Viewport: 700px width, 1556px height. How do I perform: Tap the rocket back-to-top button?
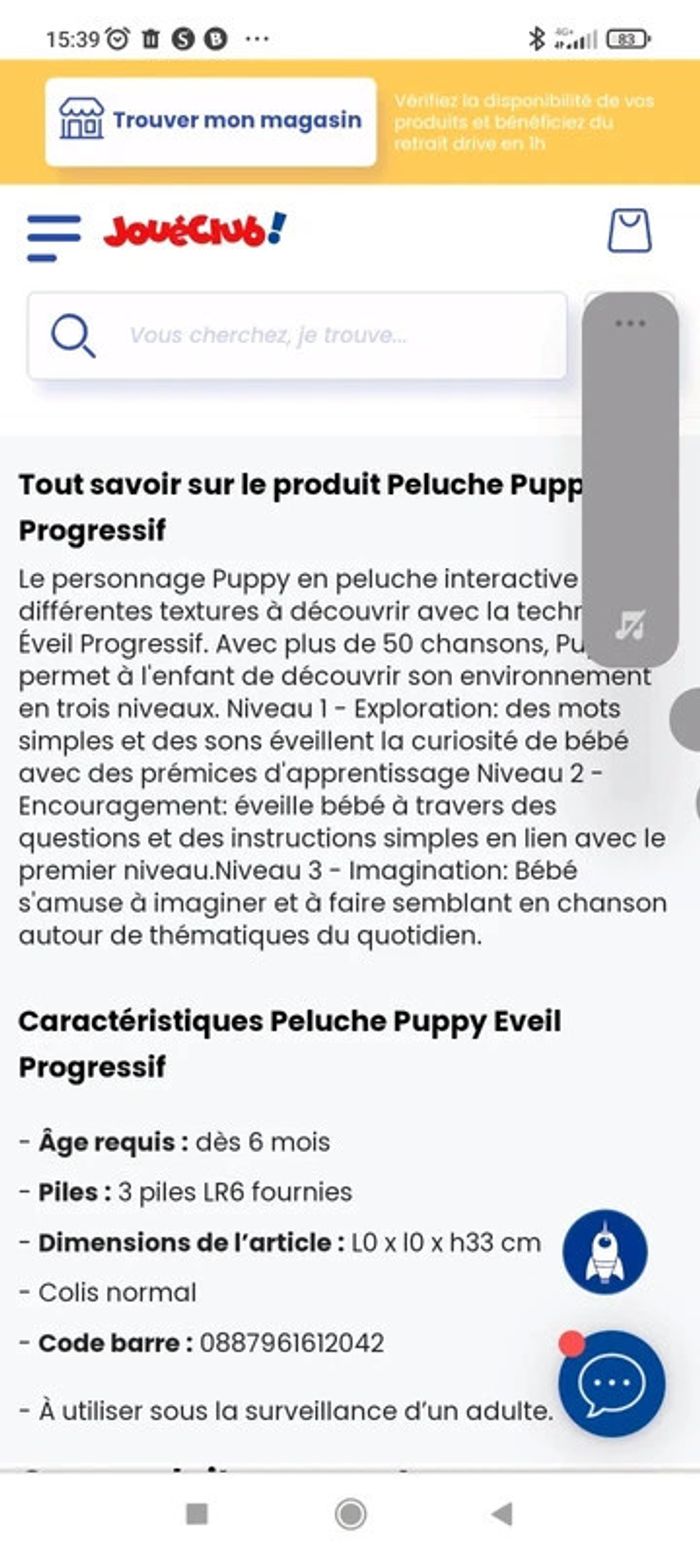tap(604, 1252)
